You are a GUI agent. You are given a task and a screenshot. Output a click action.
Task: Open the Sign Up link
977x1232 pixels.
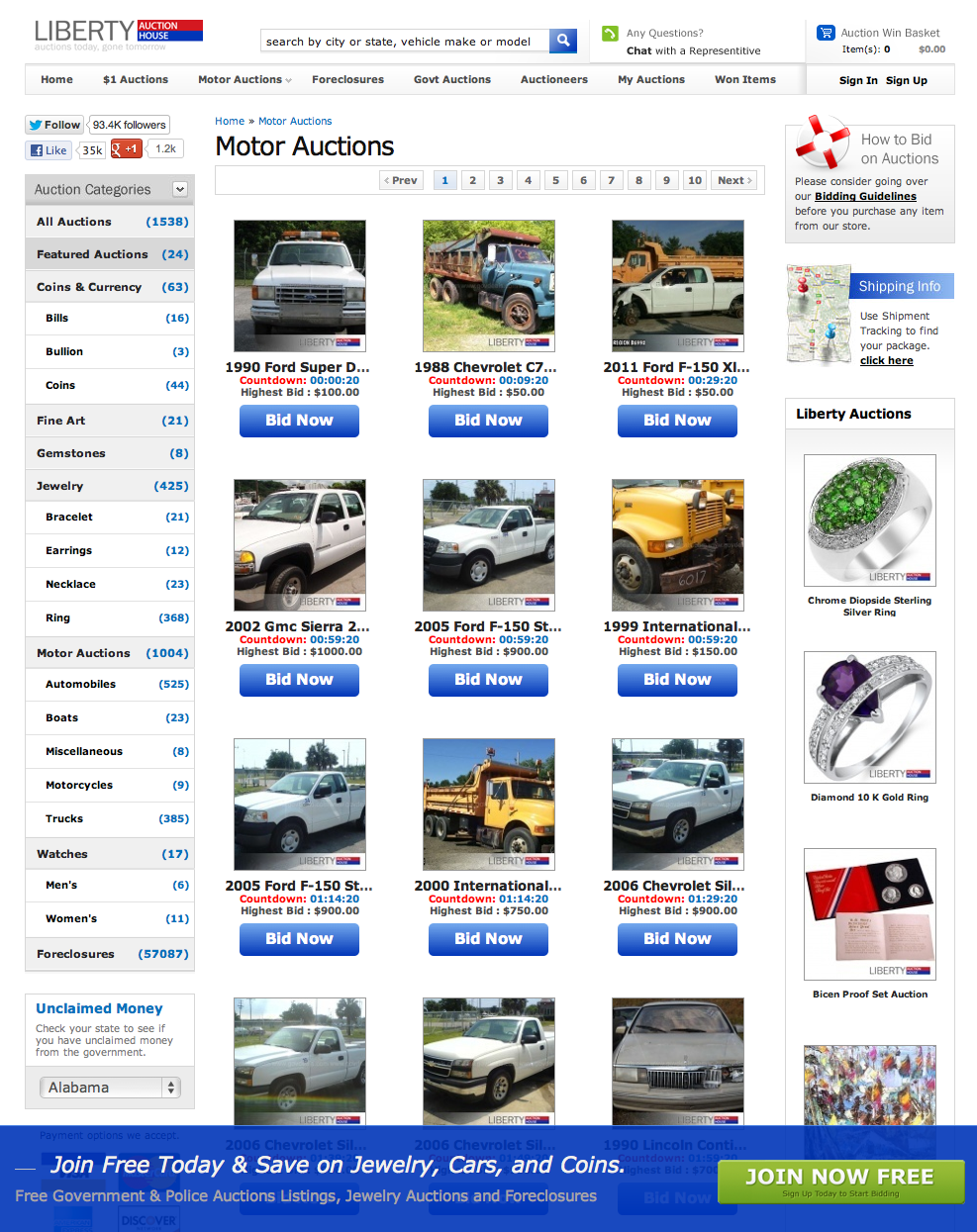tap(907, 81)
